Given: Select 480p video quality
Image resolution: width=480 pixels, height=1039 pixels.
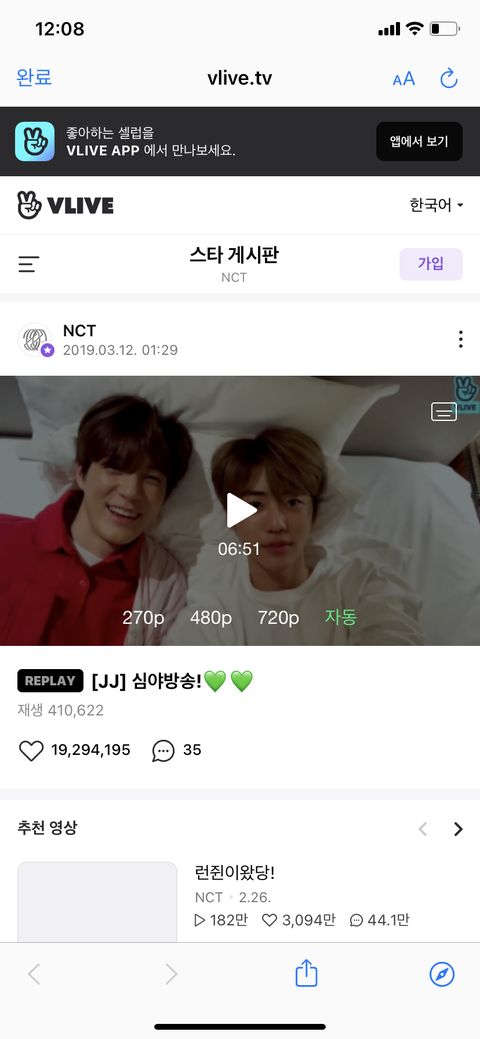Looking at the screenshot, I should pyautogui.click(x=211, y=618).
